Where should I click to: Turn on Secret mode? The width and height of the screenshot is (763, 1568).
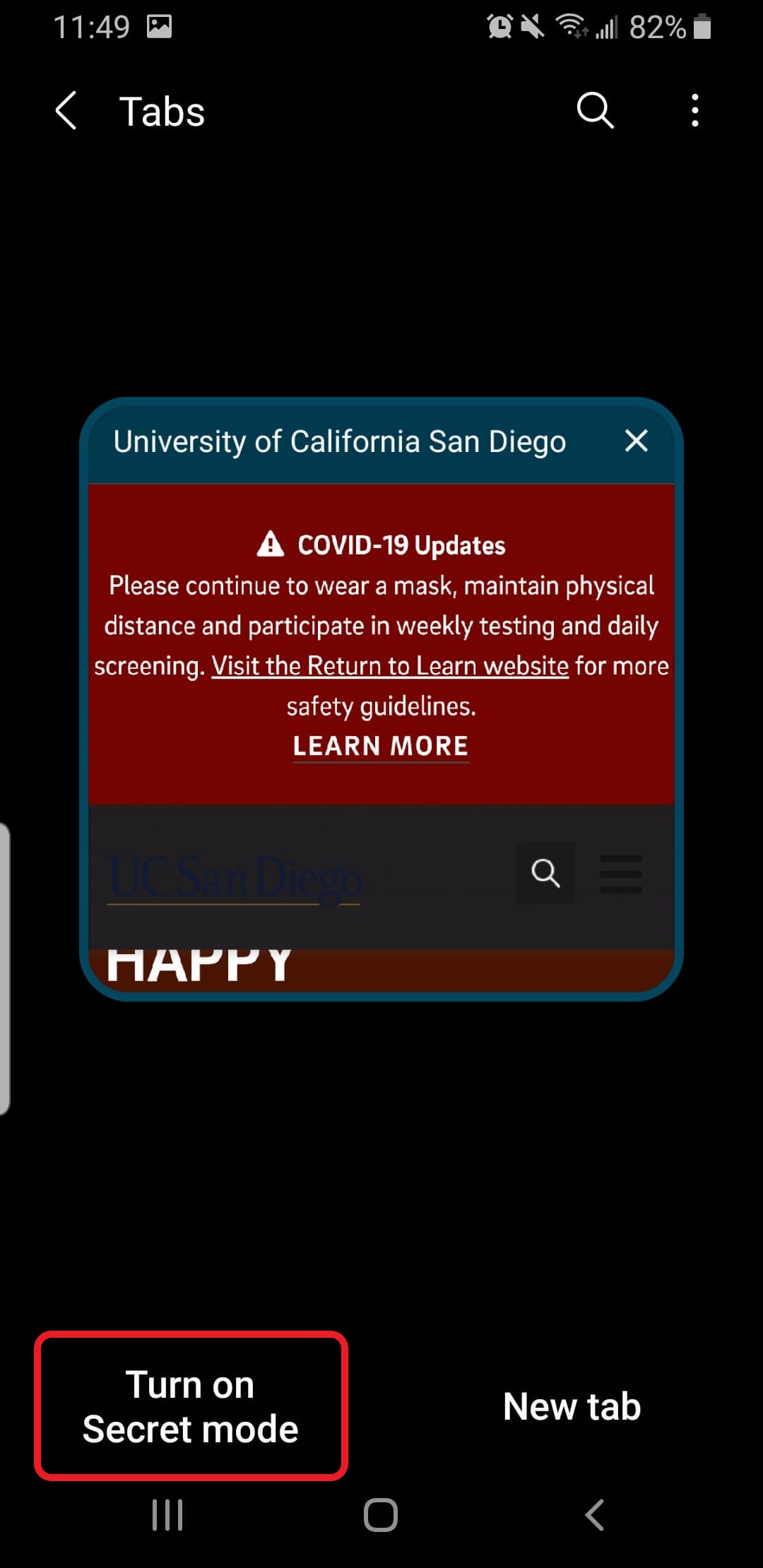191,1406
